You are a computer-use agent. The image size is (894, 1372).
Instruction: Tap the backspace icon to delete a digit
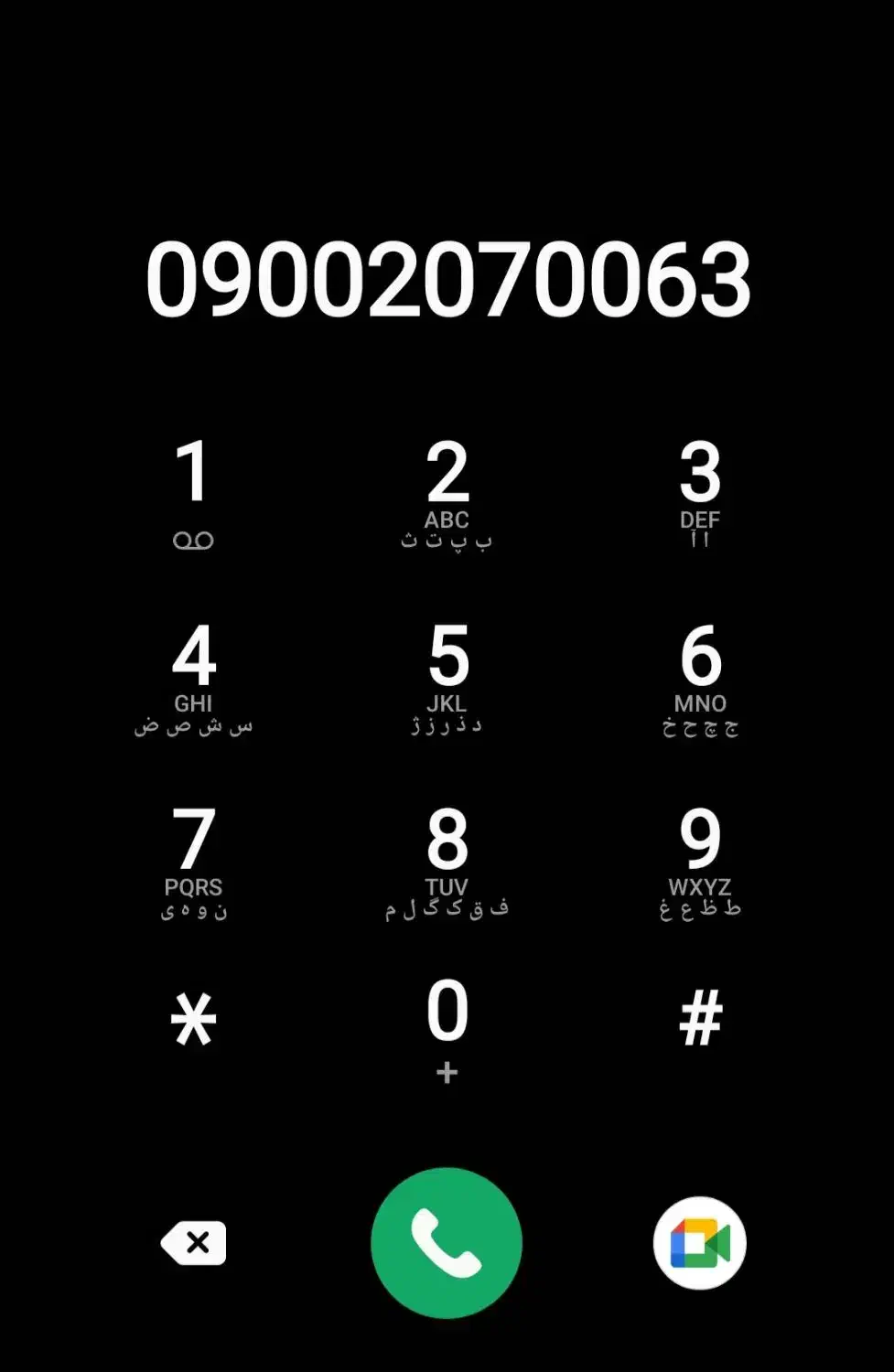click(193, 1242)
